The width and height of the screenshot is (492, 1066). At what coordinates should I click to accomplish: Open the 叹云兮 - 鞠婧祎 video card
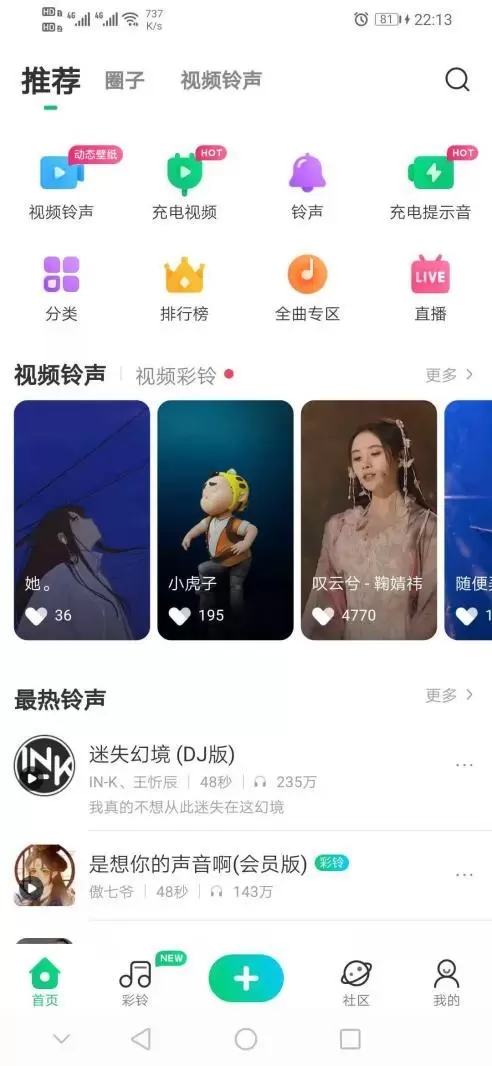click(369, 520)
